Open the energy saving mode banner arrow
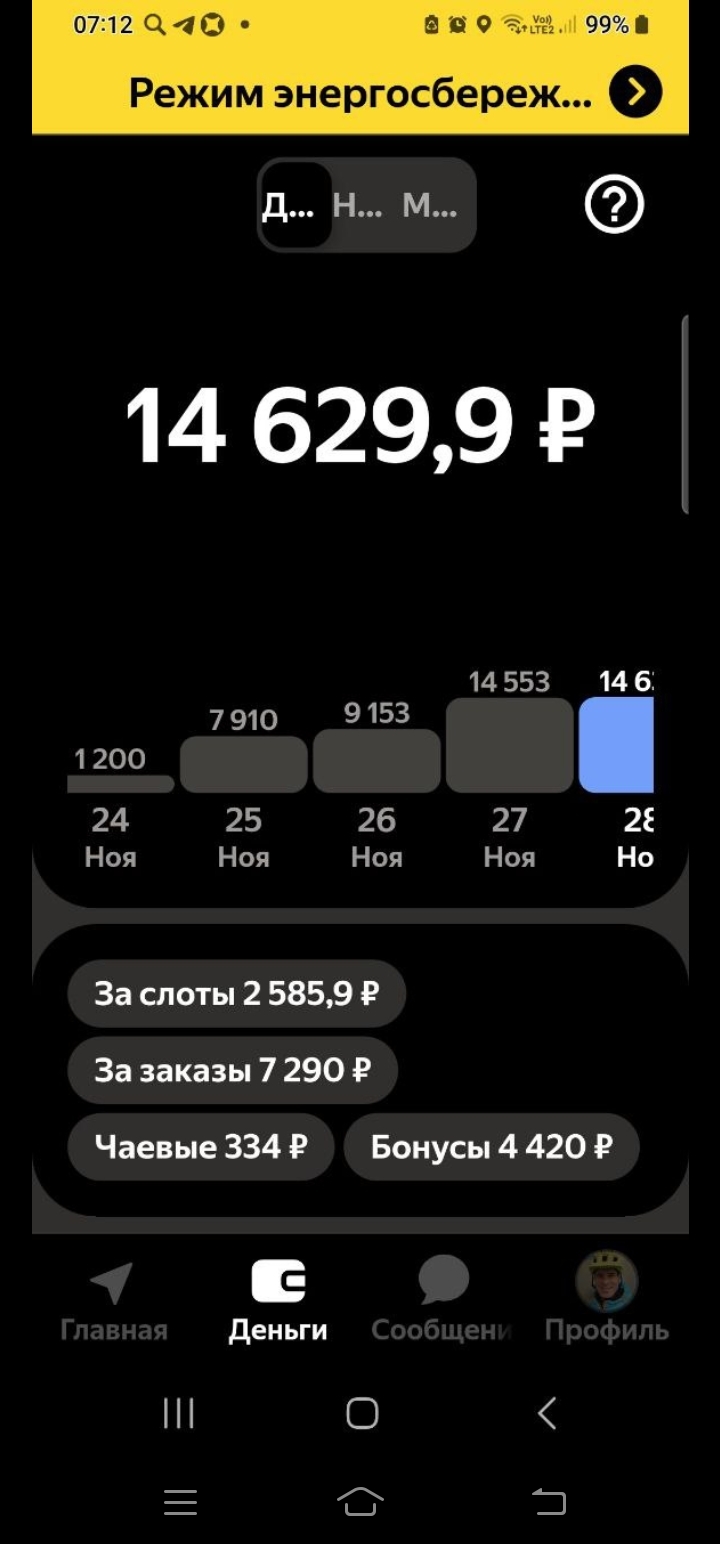The width and height of the screenshot is (720, 1544). click(636, 93)
